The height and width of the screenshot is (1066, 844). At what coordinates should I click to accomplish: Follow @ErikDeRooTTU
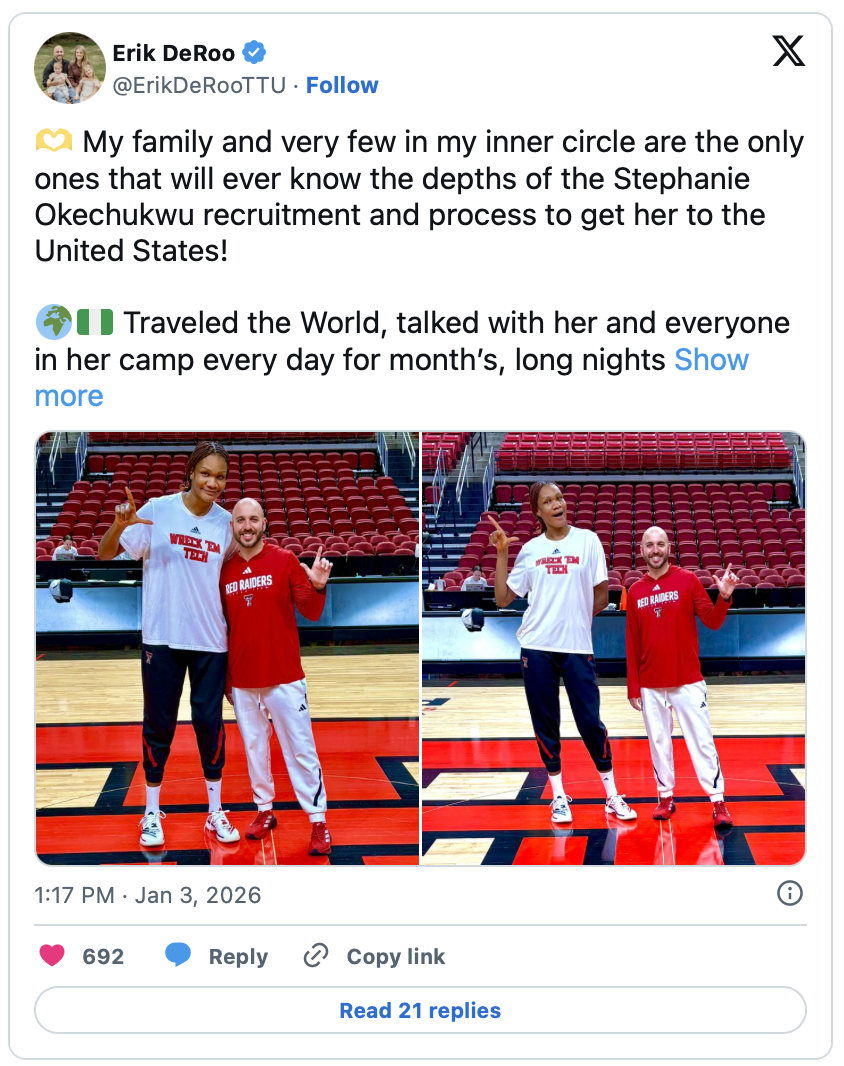342,86
